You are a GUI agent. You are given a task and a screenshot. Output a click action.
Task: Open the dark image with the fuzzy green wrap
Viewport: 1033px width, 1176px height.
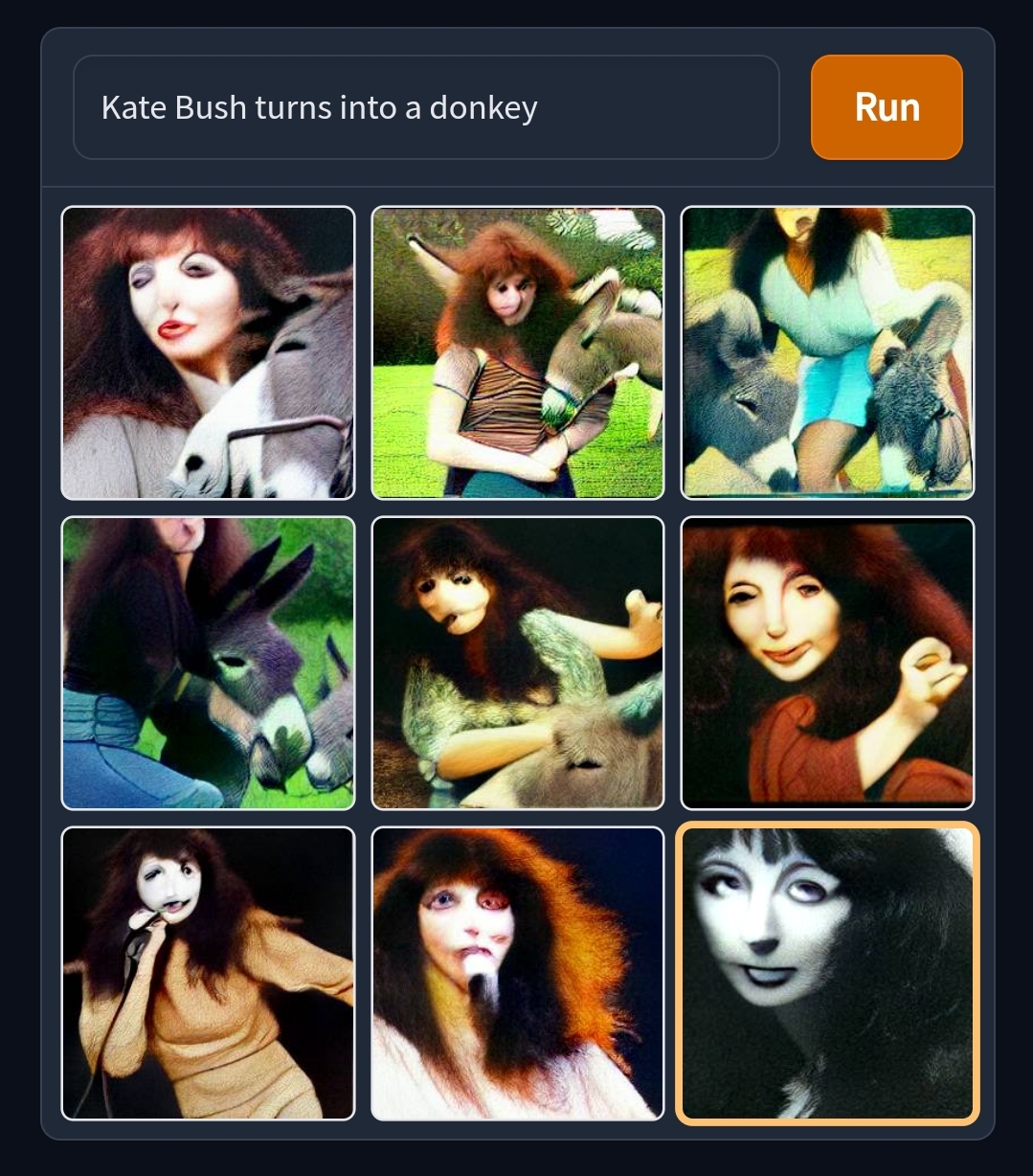click(517, 663)
